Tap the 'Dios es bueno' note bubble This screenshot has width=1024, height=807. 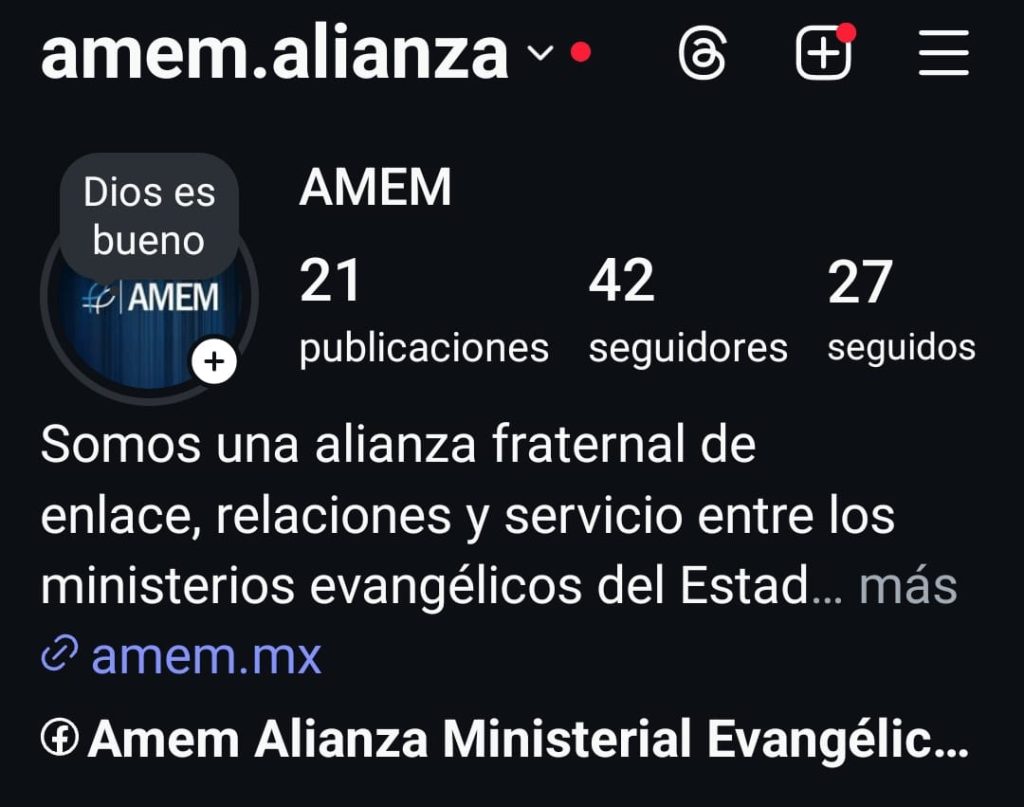149,216
